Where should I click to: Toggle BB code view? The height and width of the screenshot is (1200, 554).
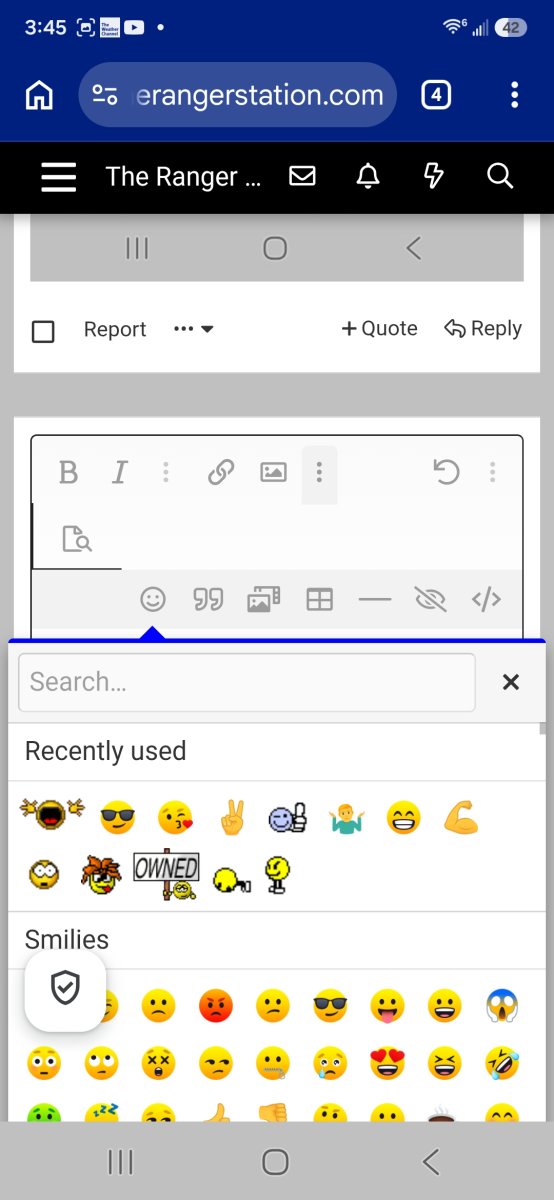point(486,600)
